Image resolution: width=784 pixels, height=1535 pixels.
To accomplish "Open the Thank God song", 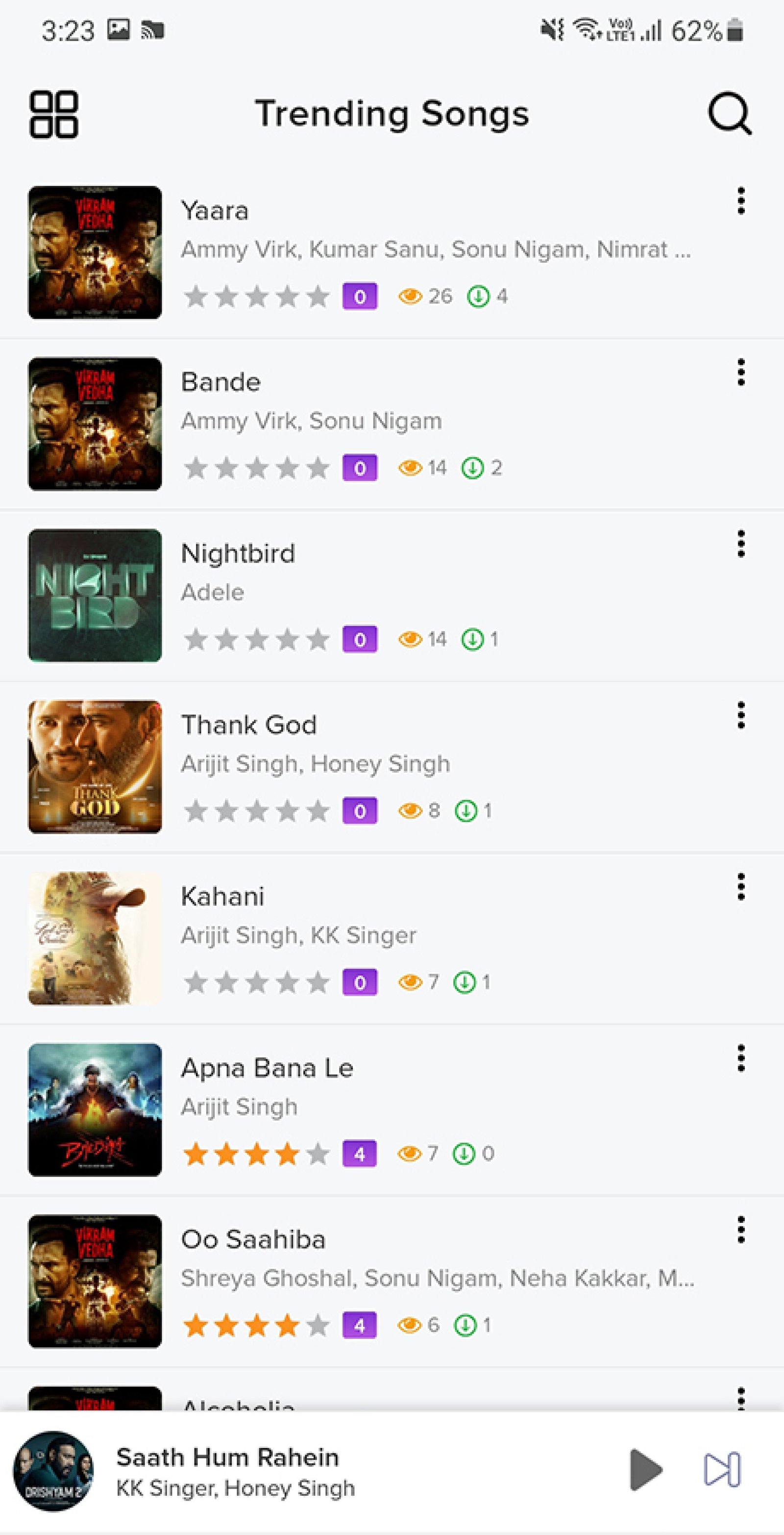I will pyautogui.click(x=392, y=767).
